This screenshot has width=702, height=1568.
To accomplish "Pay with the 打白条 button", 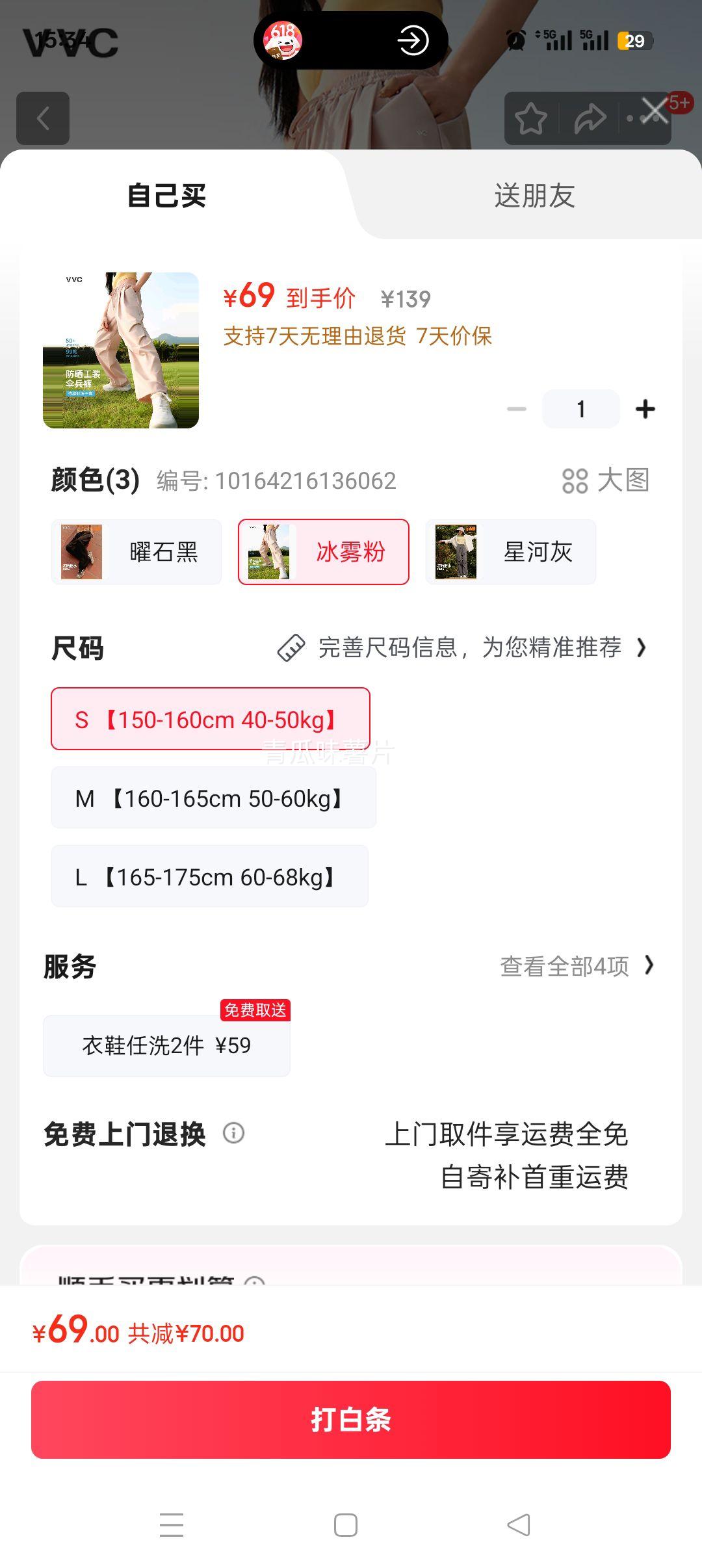I will [x=351, y=1420].
